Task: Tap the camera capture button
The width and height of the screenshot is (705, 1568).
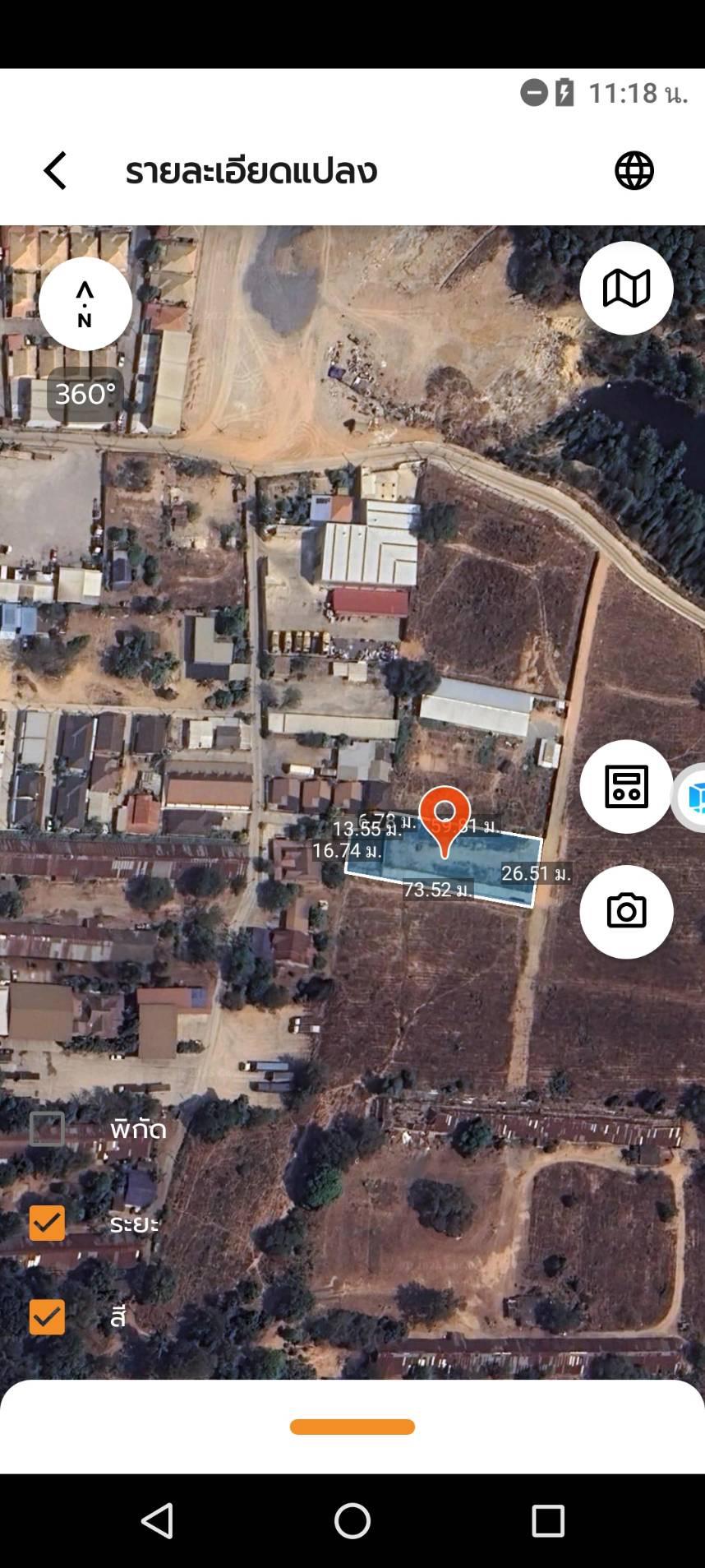Action: [x=626, y=912]
